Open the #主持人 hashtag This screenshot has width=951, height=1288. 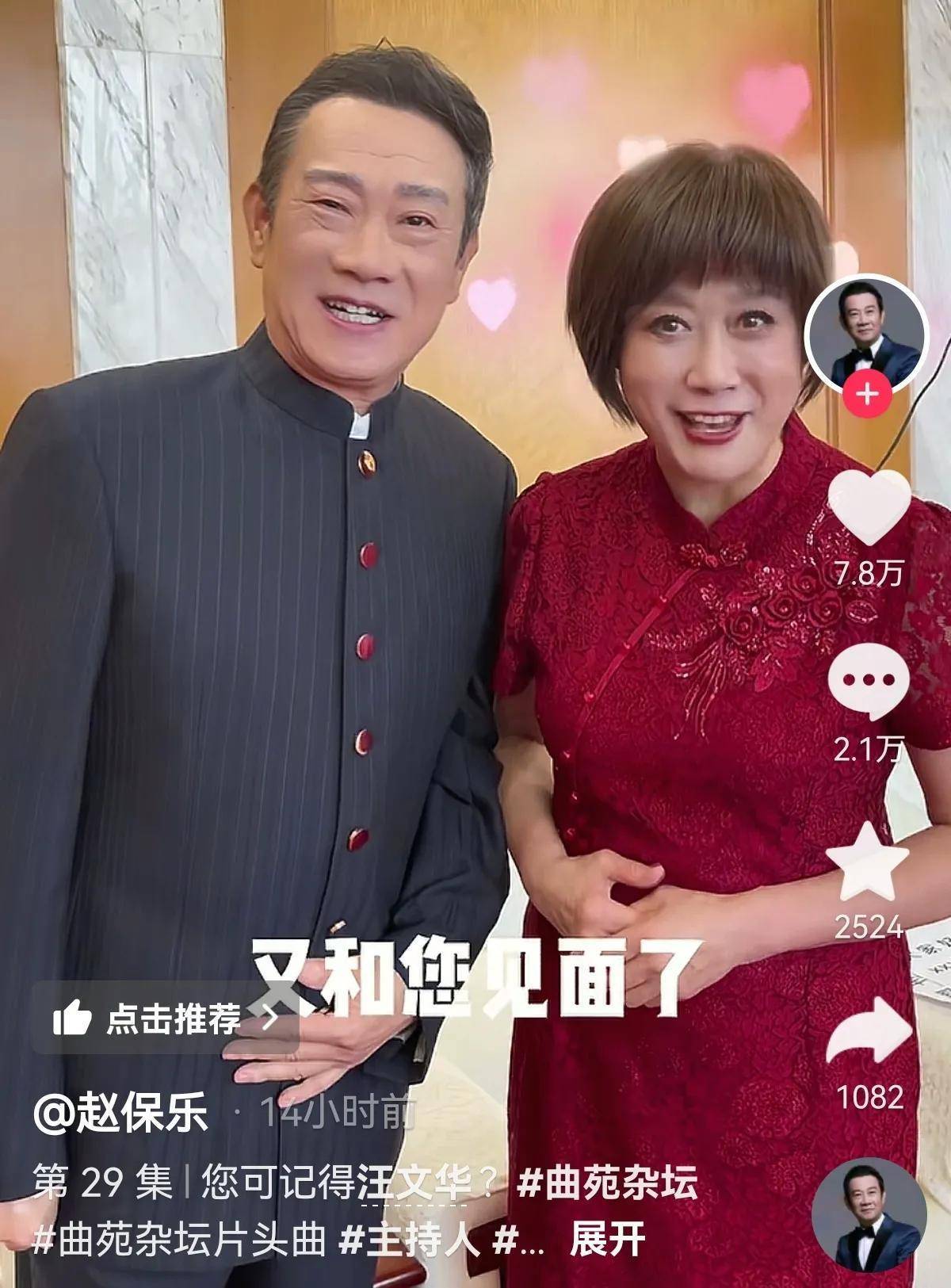point(409,1240)
